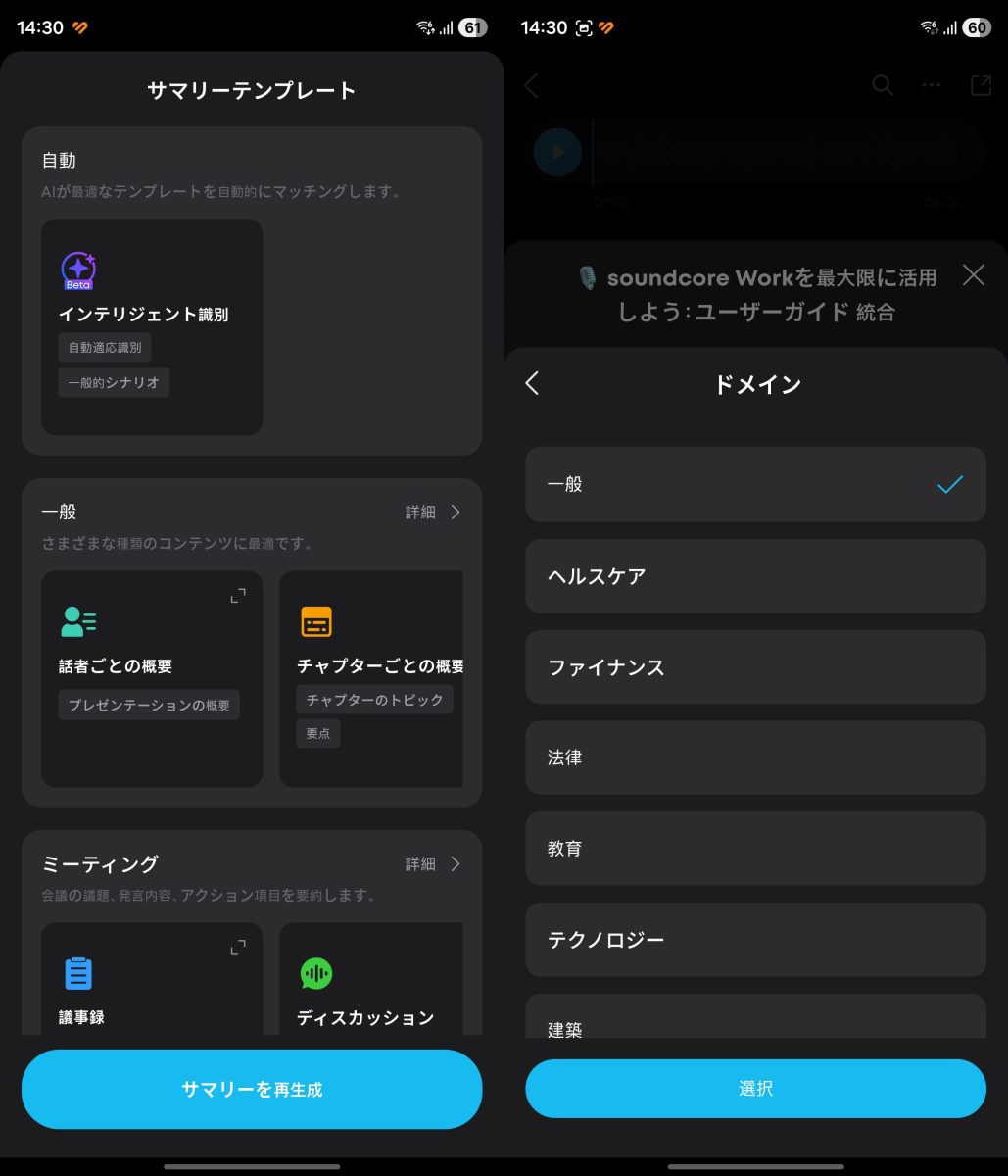Viewport: 1008px width, 1176px height.
Task: Select the ディスカッション template card
Action: point(372,980)
